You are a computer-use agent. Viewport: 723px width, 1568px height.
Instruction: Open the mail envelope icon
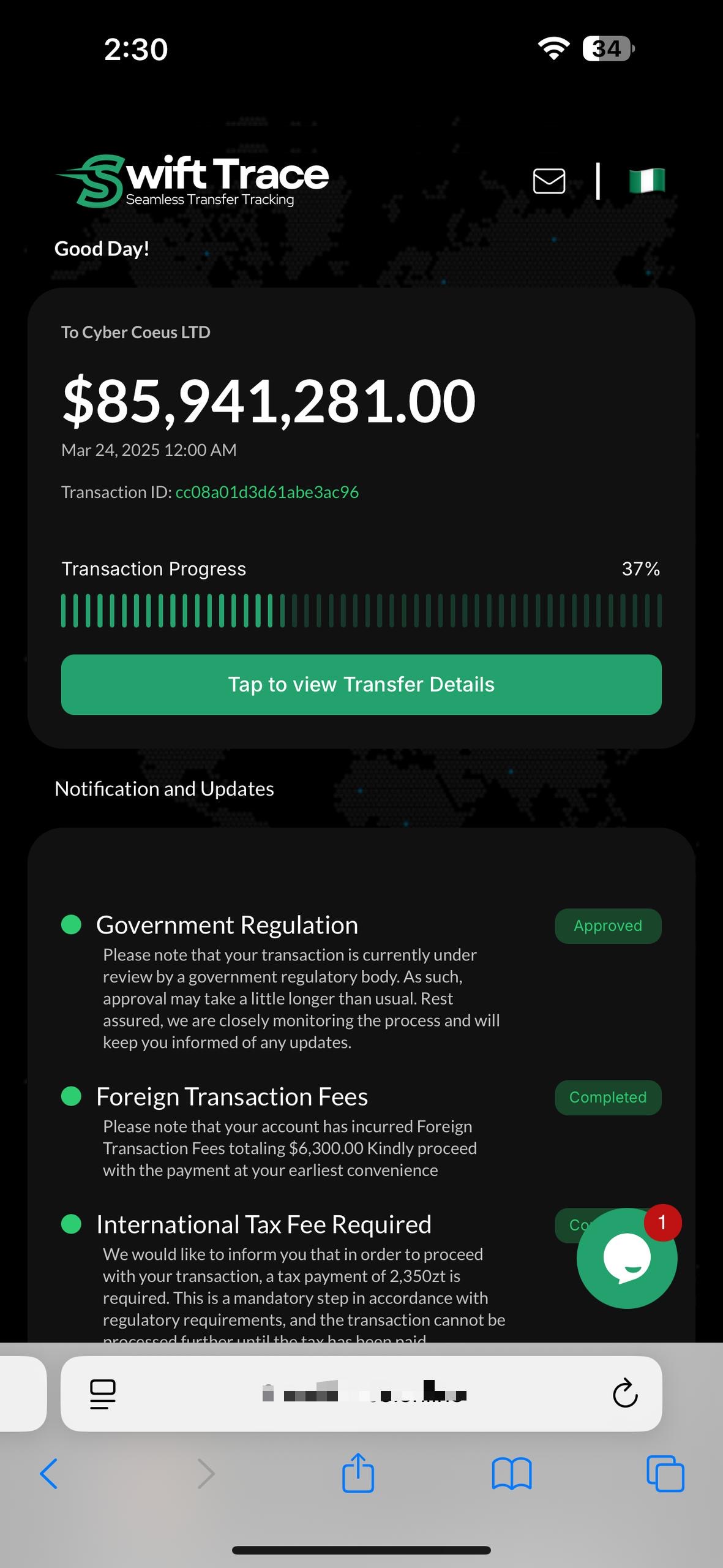click(x=549, y=181)
